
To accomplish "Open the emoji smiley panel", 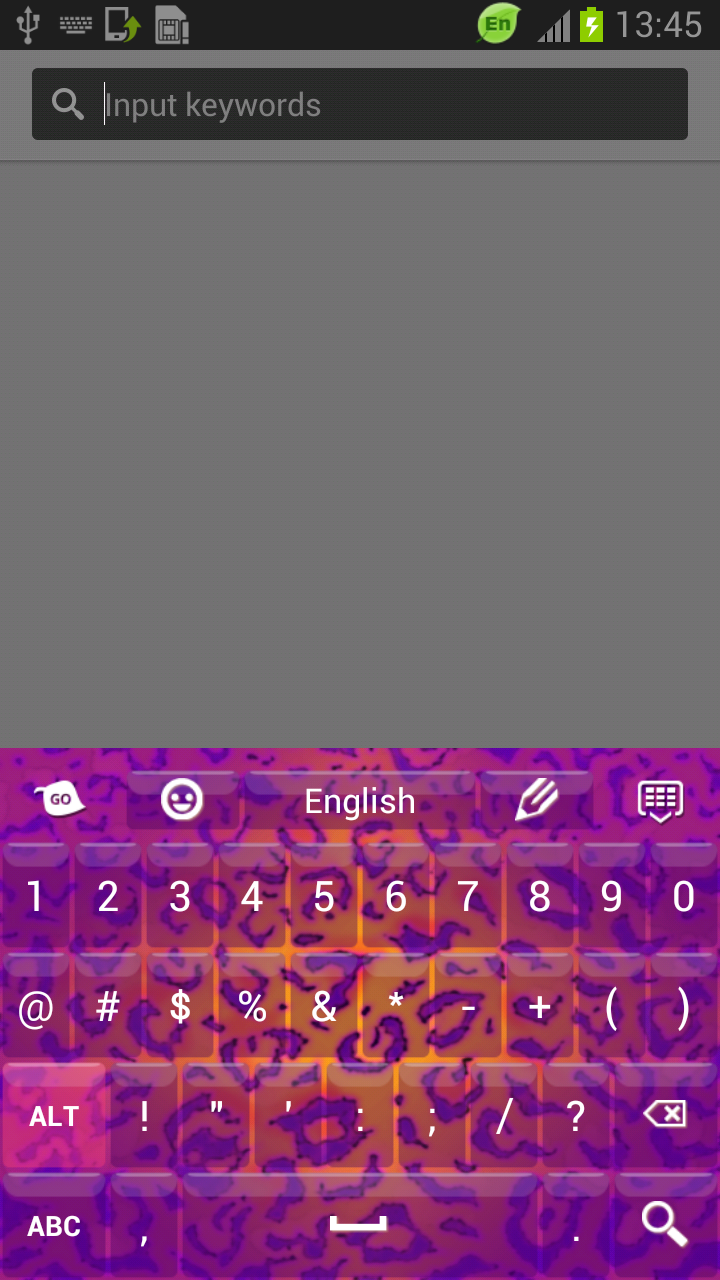I will pyautogui.click(x=180, y=798).
